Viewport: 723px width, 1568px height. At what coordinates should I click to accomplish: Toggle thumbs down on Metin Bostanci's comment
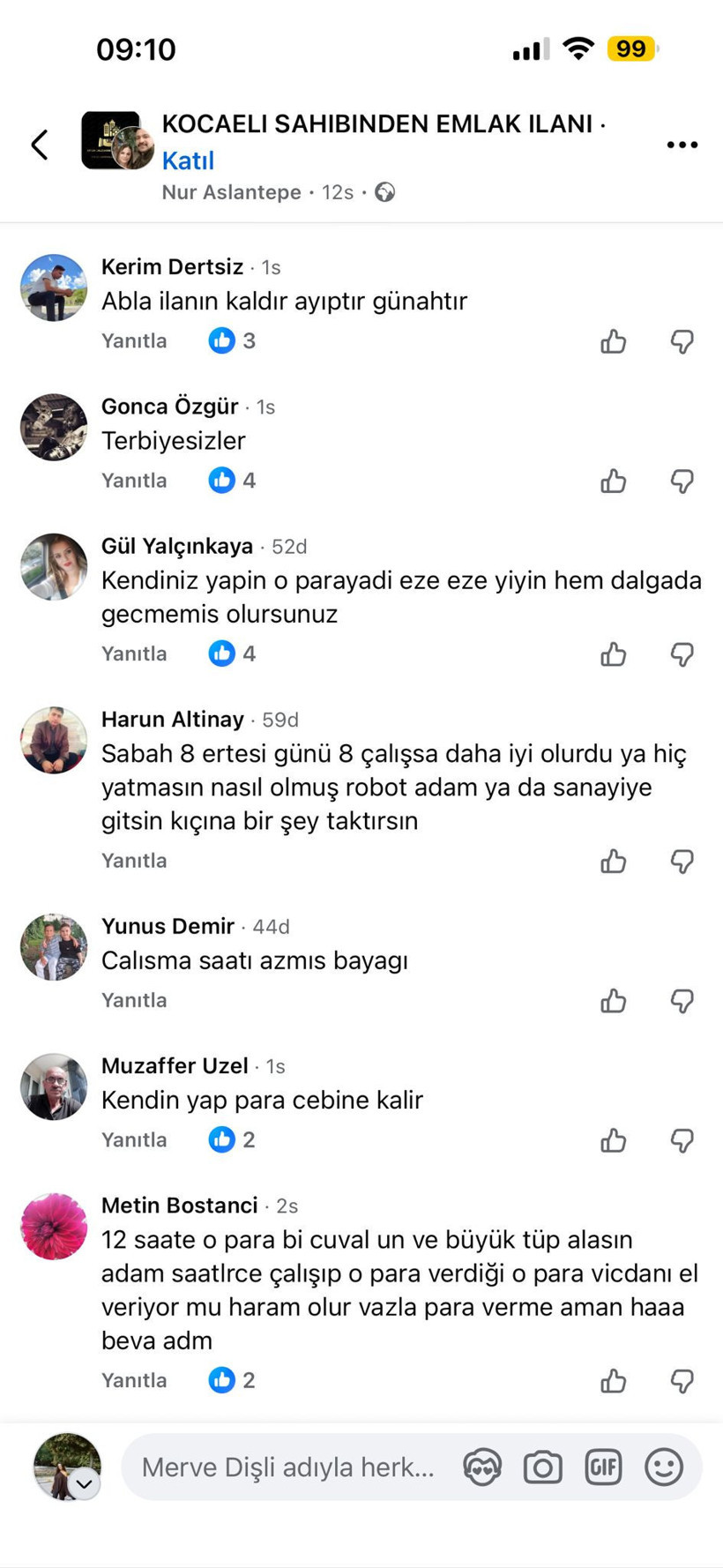[x=682, y=1379]
